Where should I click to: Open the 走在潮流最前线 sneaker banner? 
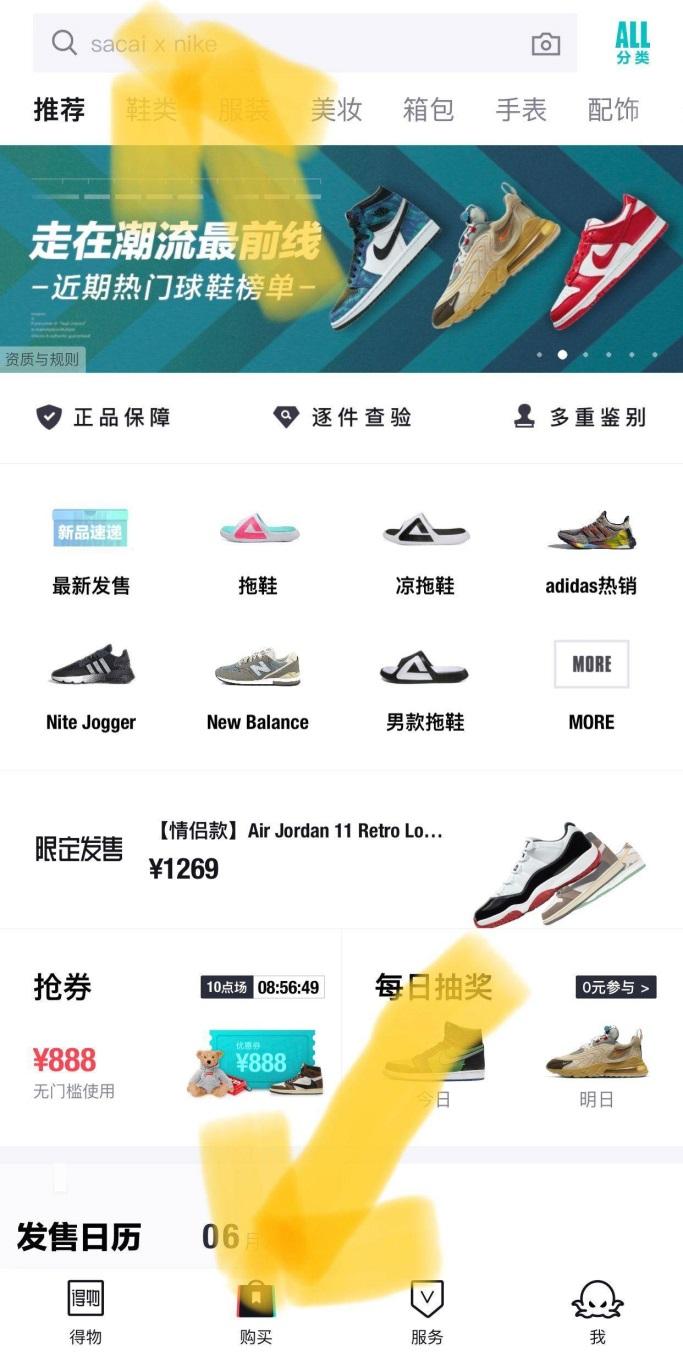click(x=341, y=258)
